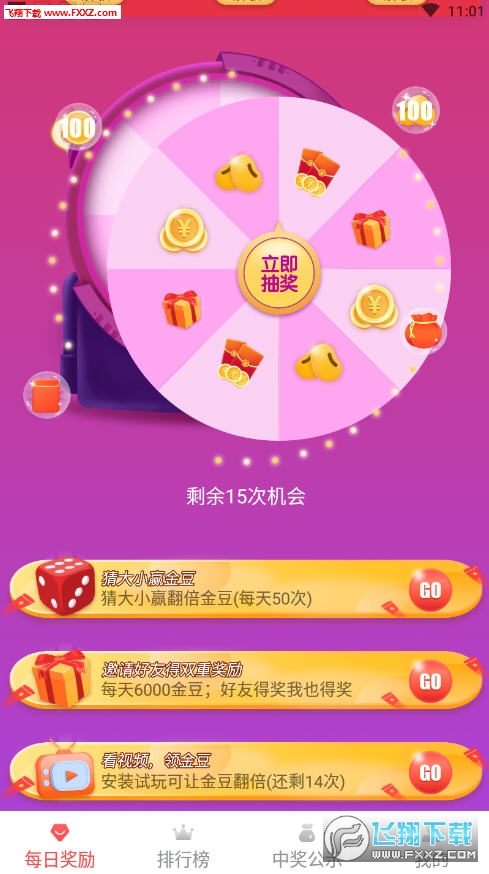Switch to the 排行榜 tab

[x=183, y=847]
